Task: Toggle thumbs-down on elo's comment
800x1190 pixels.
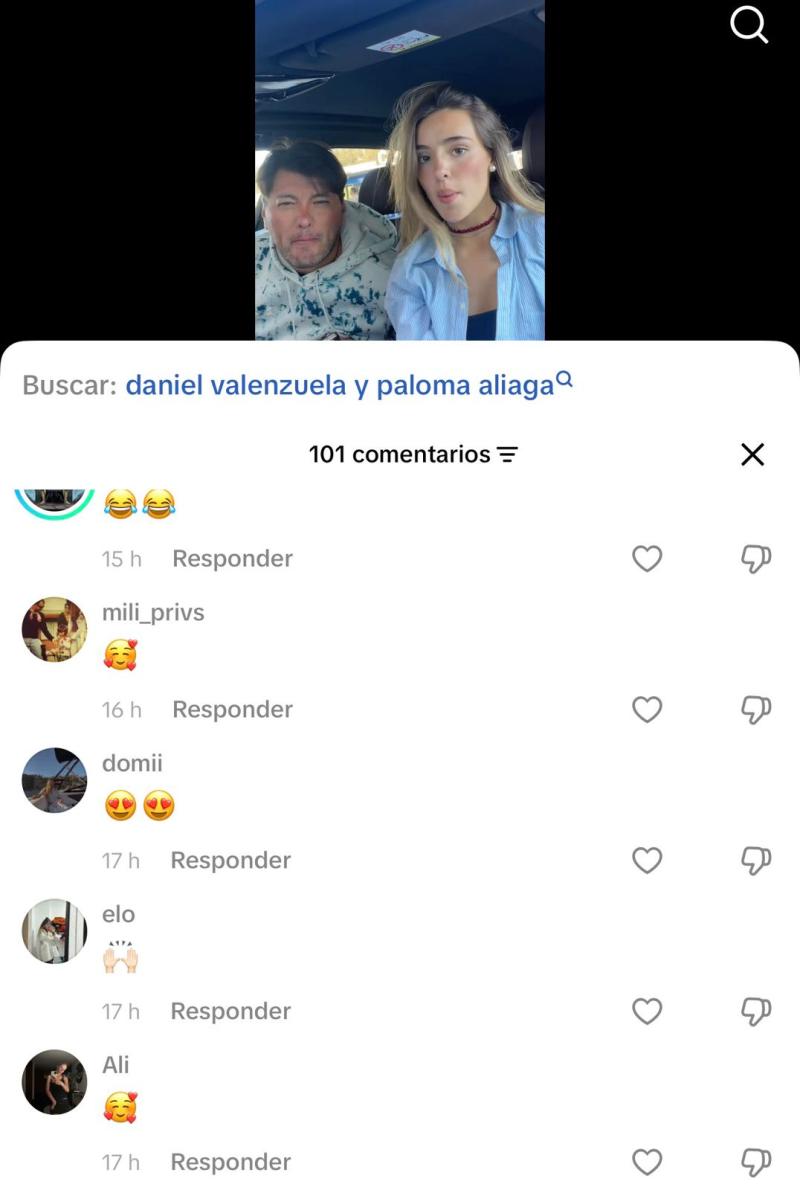Action: click(x=755, y=1011)
